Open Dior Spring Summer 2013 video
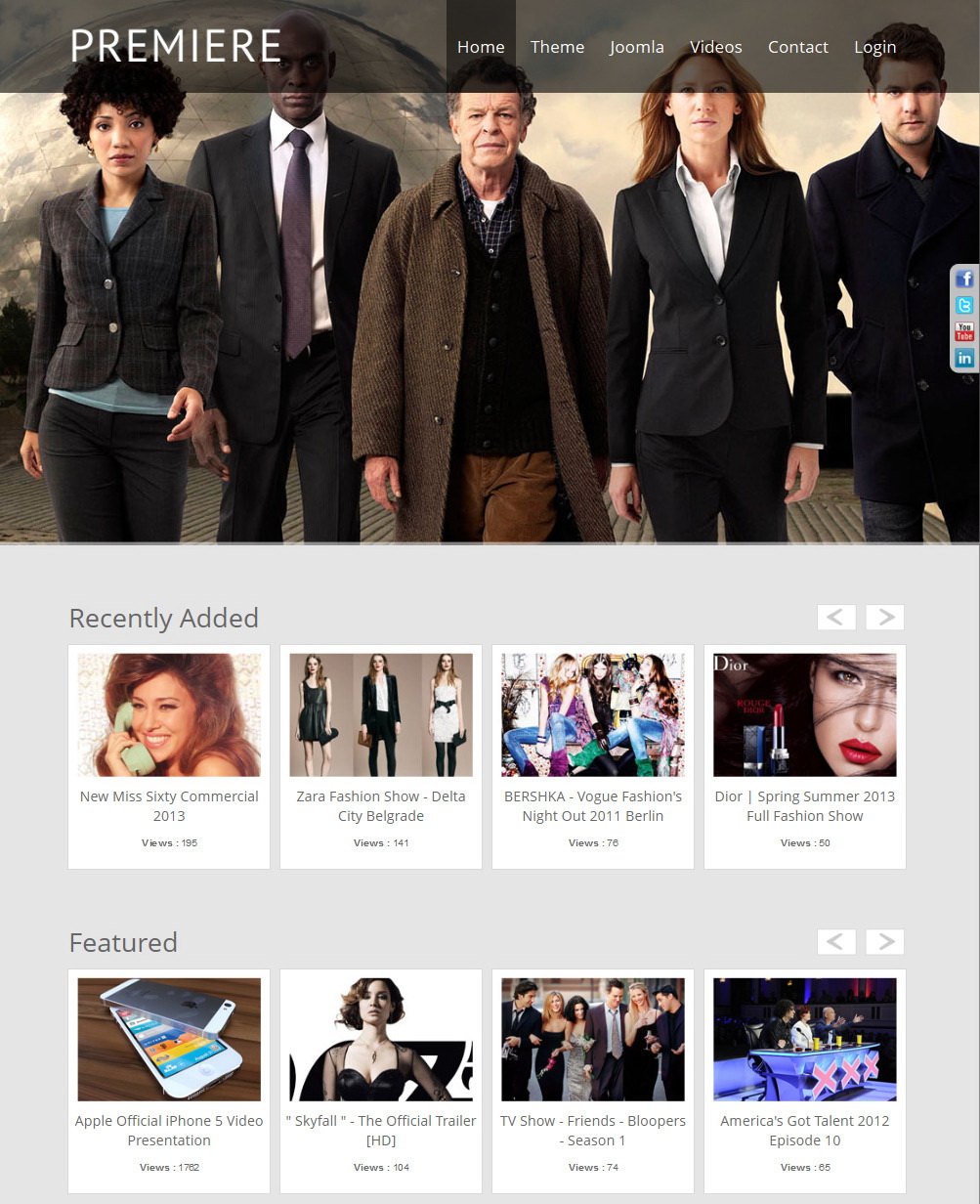This screenshot has height=1204, width=980. click(x=805, y=715)
